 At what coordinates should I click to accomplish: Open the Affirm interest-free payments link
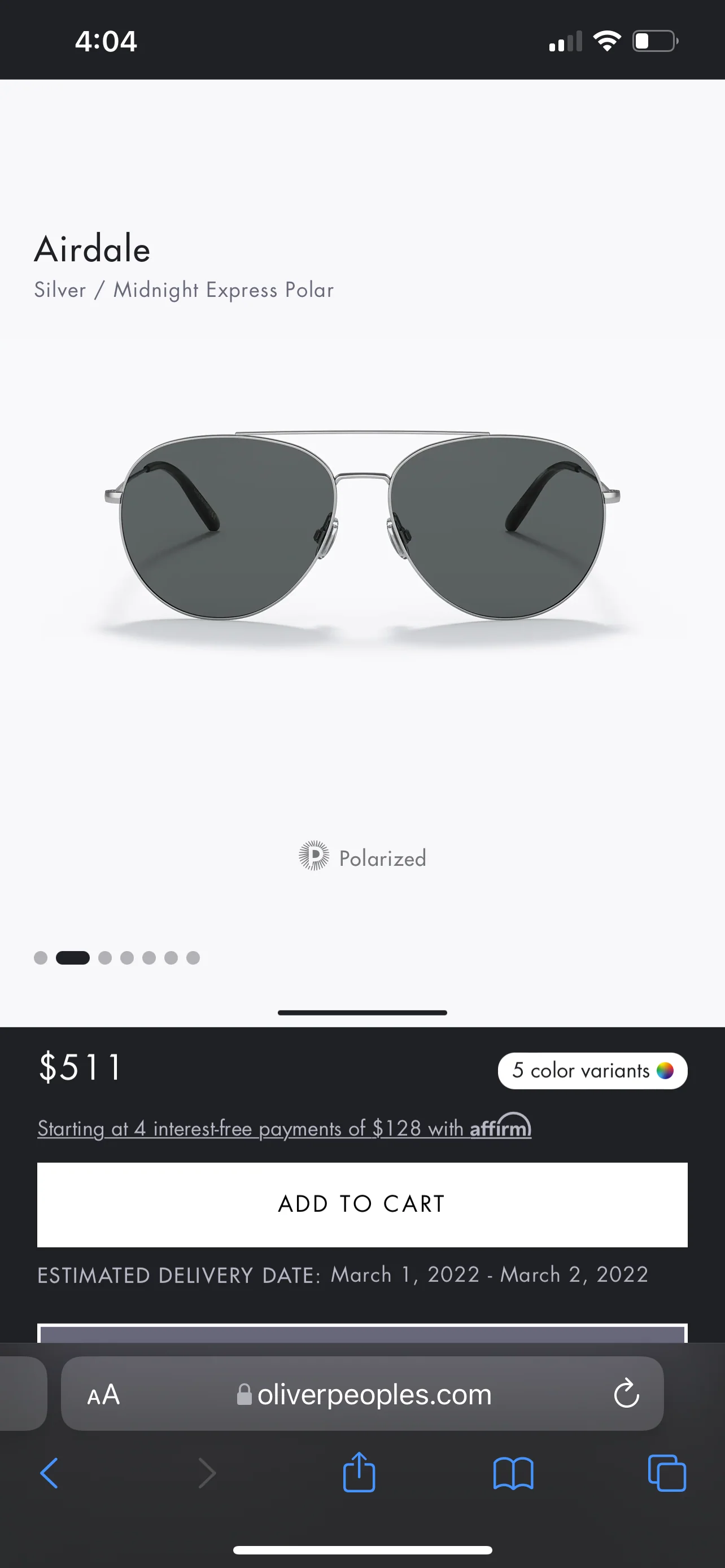(284, 1128)
